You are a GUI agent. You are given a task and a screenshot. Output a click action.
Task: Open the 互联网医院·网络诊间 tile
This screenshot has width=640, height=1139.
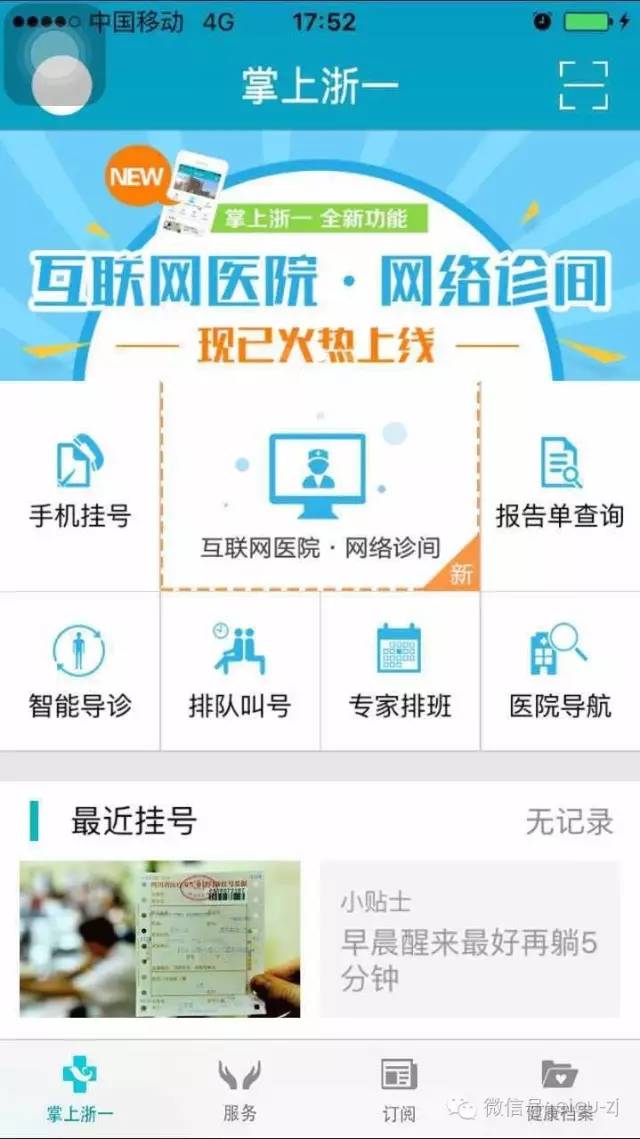[x=320, y=486]
